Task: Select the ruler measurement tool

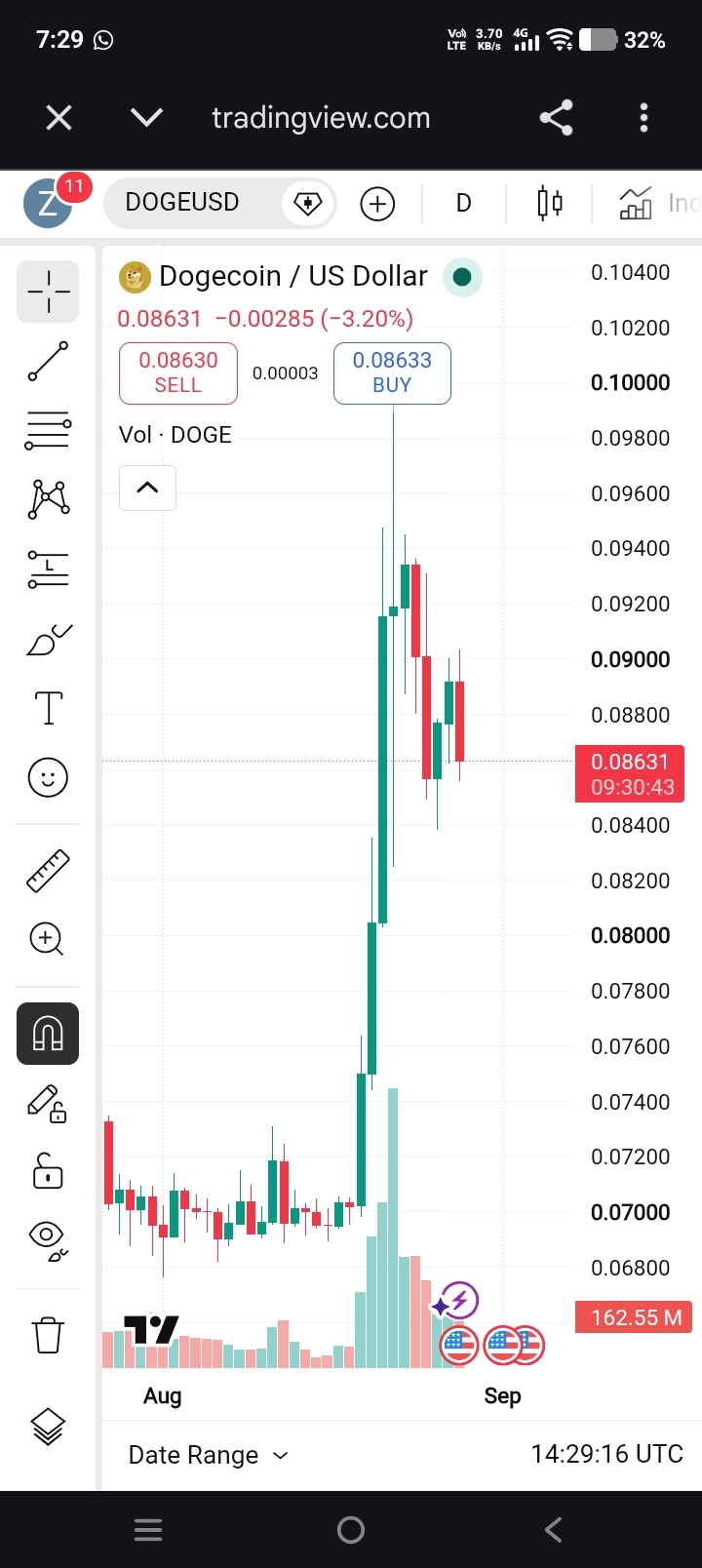Action: tap(48, 871)
